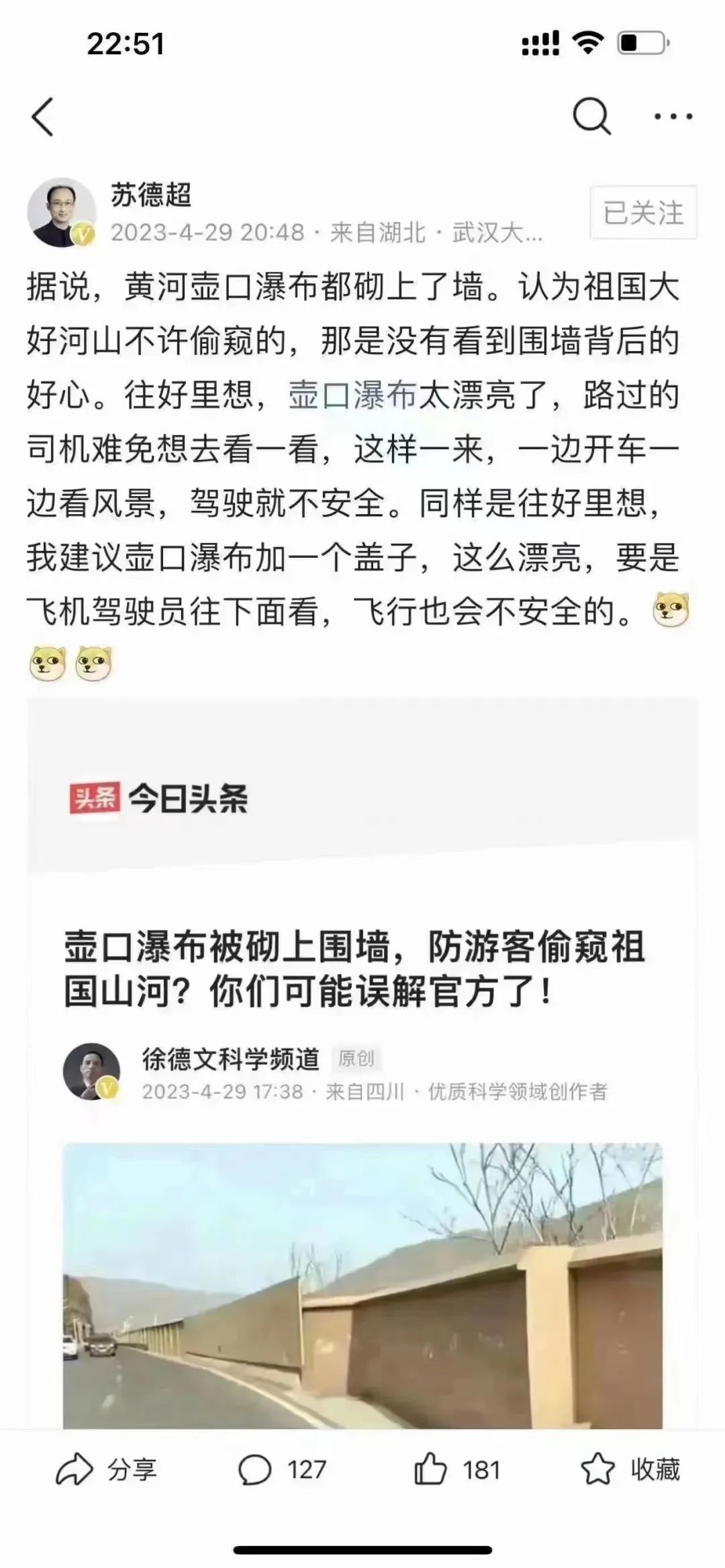Viewport: 725px width, 1568px height.
Task: Open search with the magnifier icon
Action: (591, 117)
